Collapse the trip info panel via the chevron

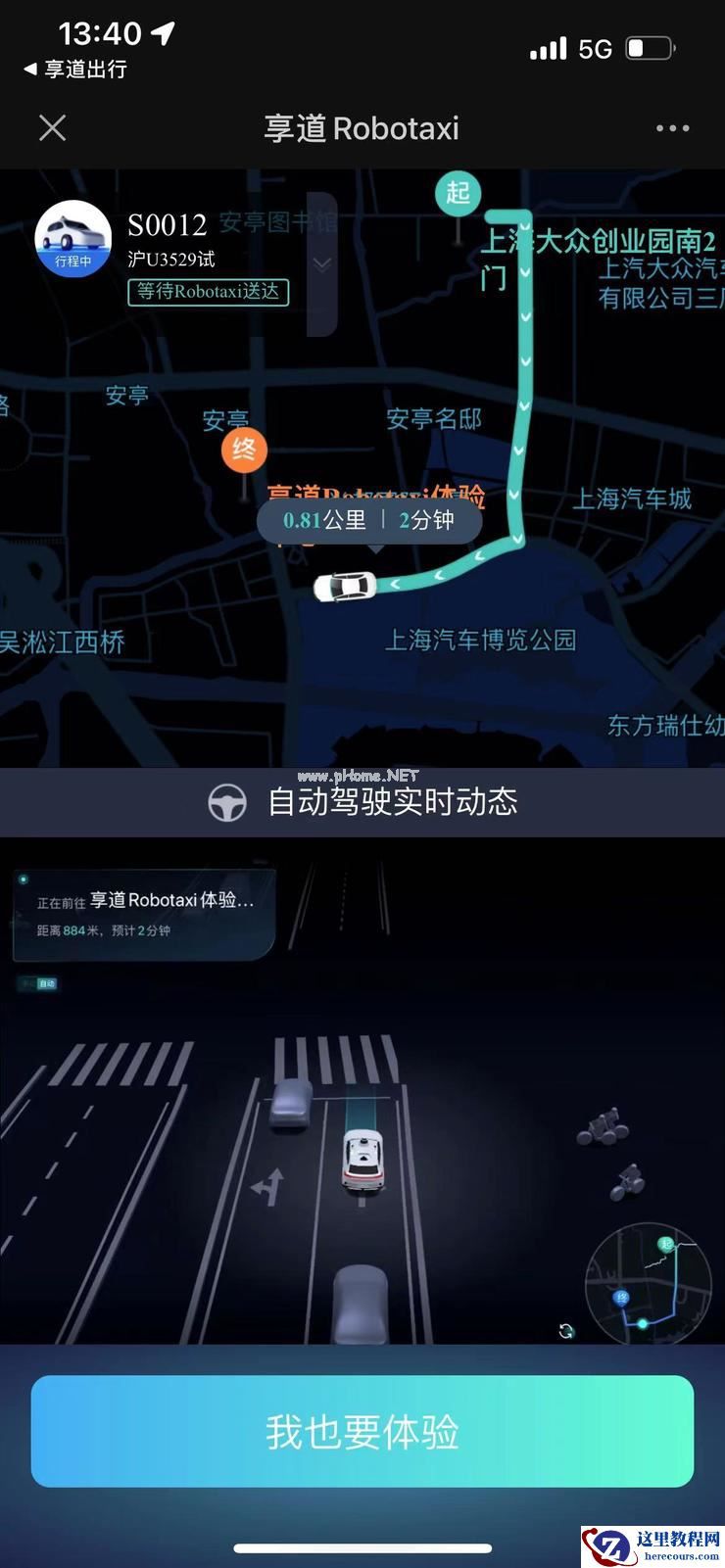[319, 264]
